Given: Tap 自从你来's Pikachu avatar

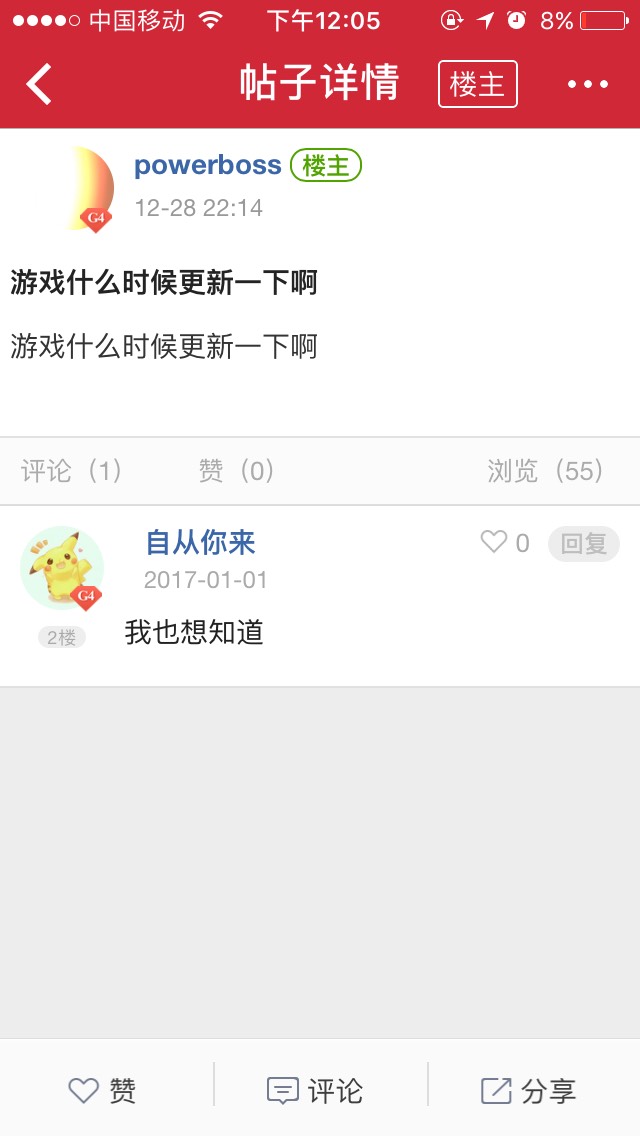Looking at the screenshot, I should tap(62, 567).
